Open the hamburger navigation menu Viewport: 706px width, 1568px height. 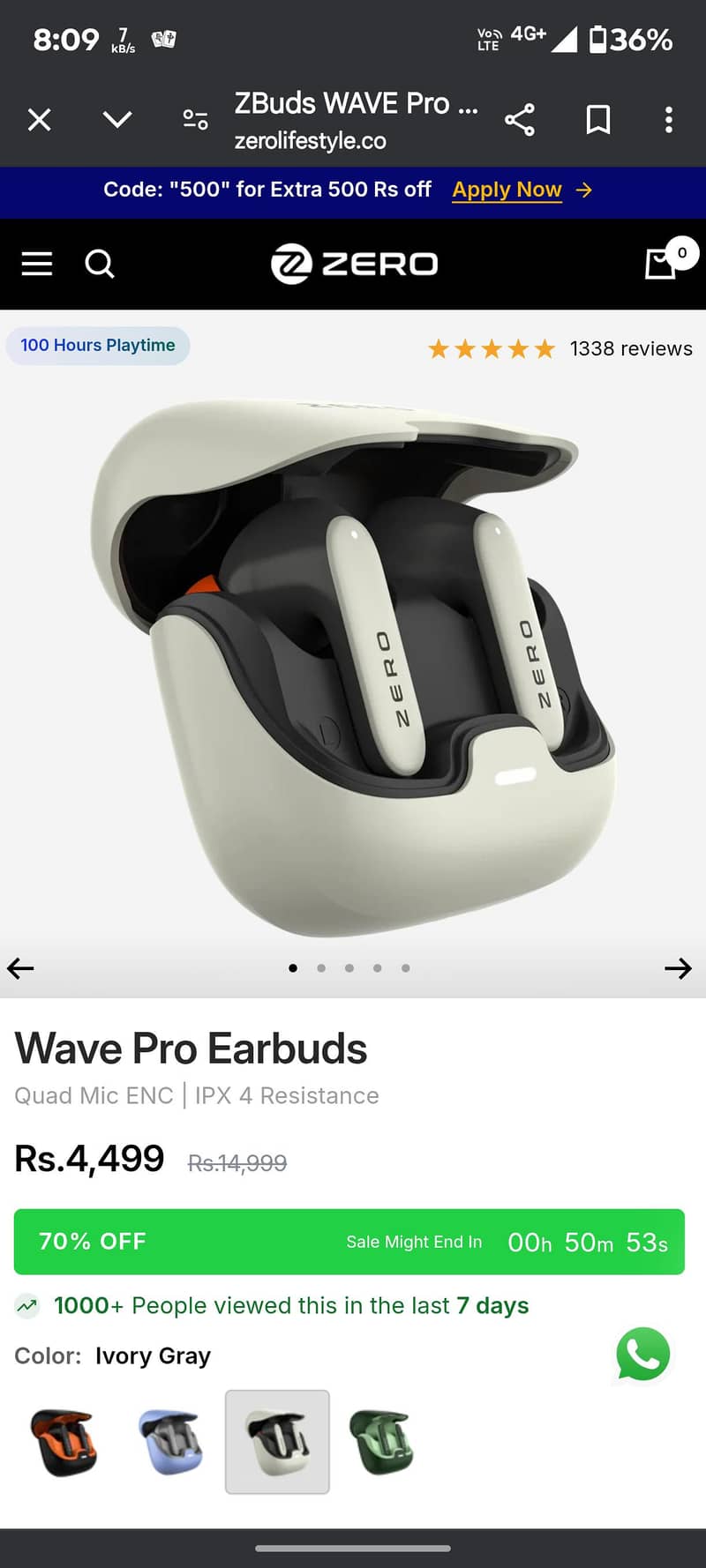click(36, 264)
